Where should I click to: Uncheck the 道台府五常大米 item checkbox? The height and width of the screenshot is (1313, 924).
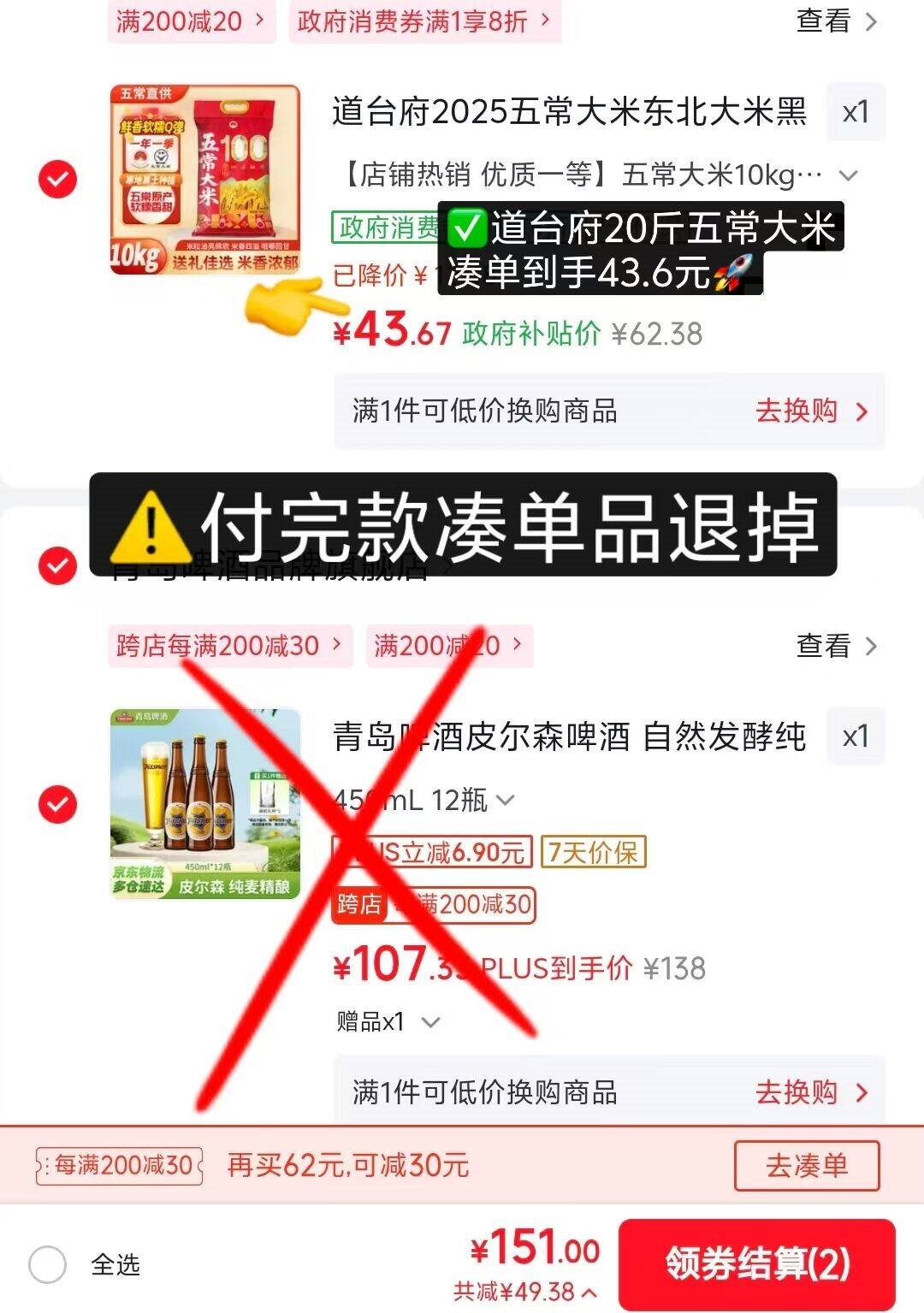click(58, 179)
